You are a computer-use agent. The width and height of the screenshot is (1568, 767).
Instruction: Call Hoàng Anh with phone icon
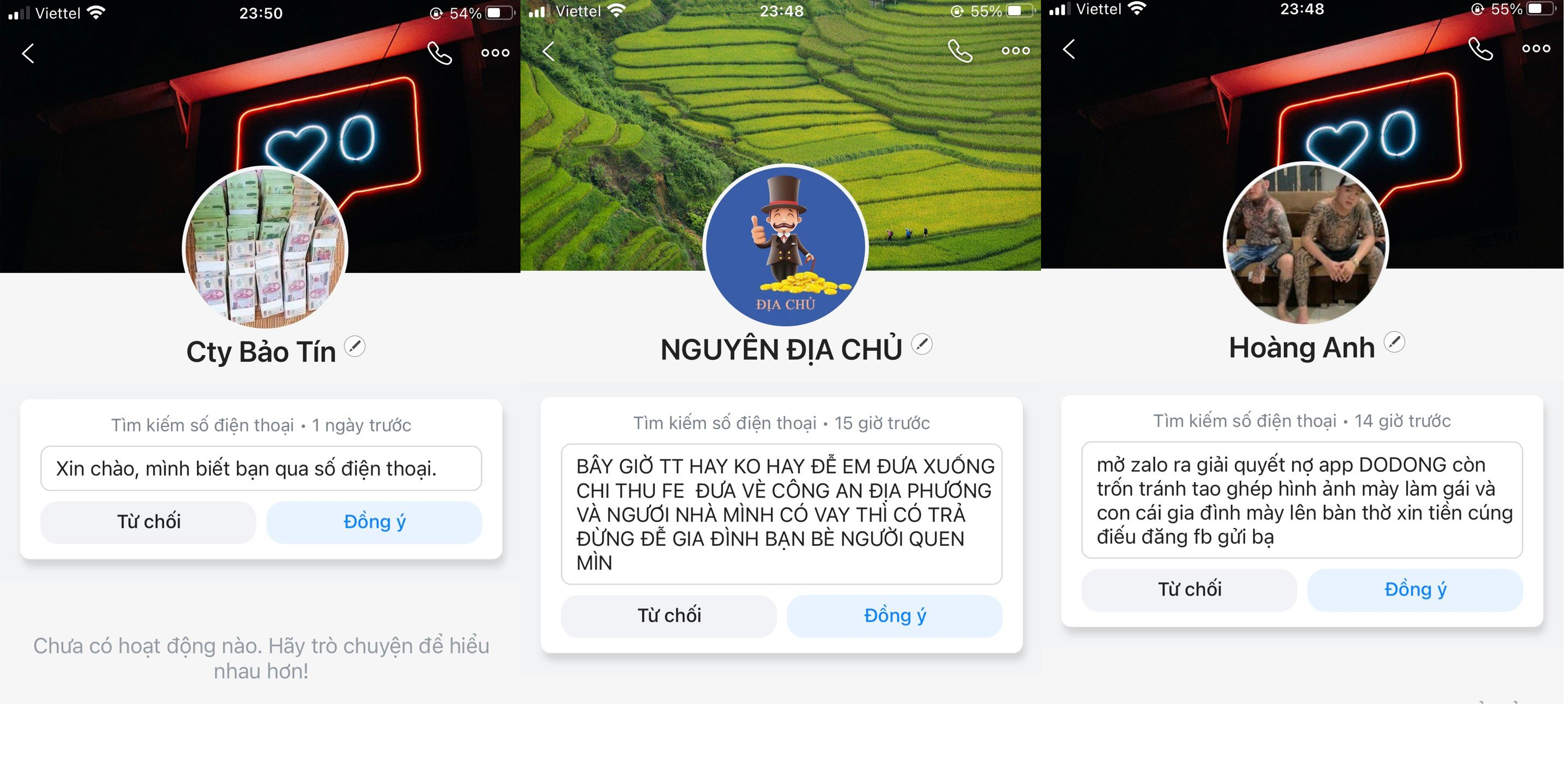1480,48
